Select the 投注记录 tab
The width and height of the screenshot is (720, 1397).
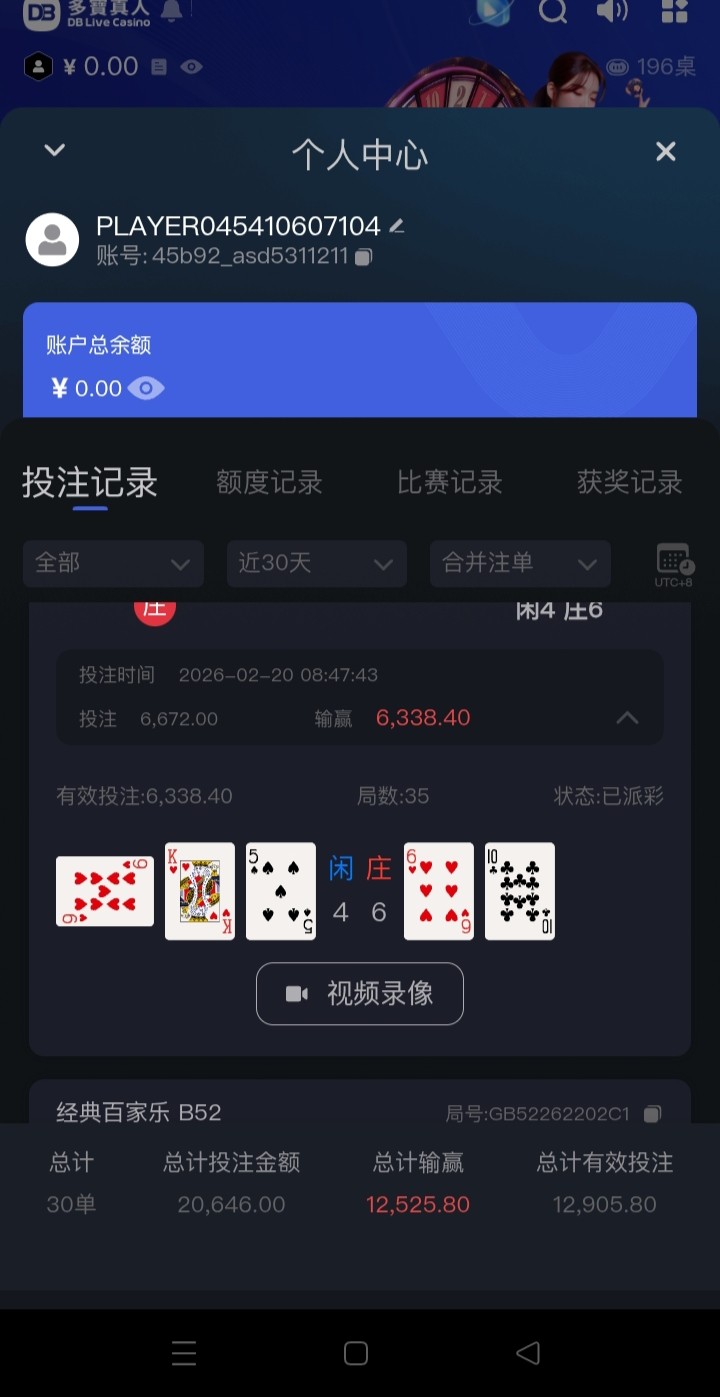tap(90, 482)
